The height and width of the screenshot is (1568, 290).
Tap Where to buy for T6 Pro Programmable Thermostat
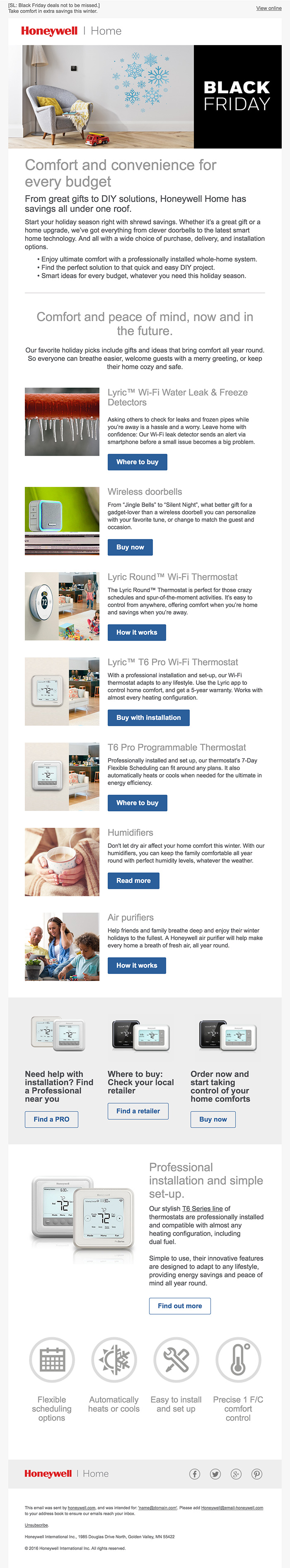137,803
